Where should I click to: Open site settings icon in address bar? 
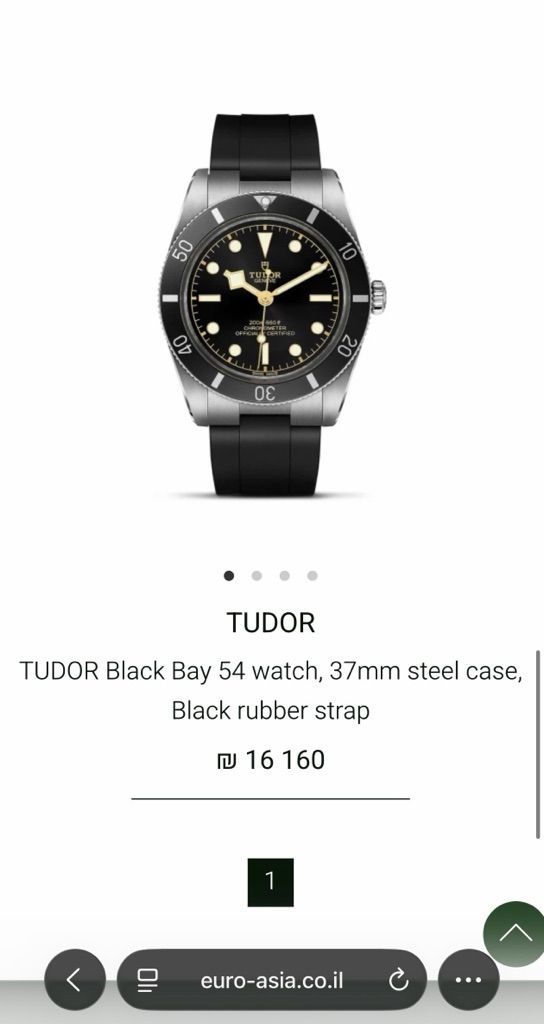(148, 980)
